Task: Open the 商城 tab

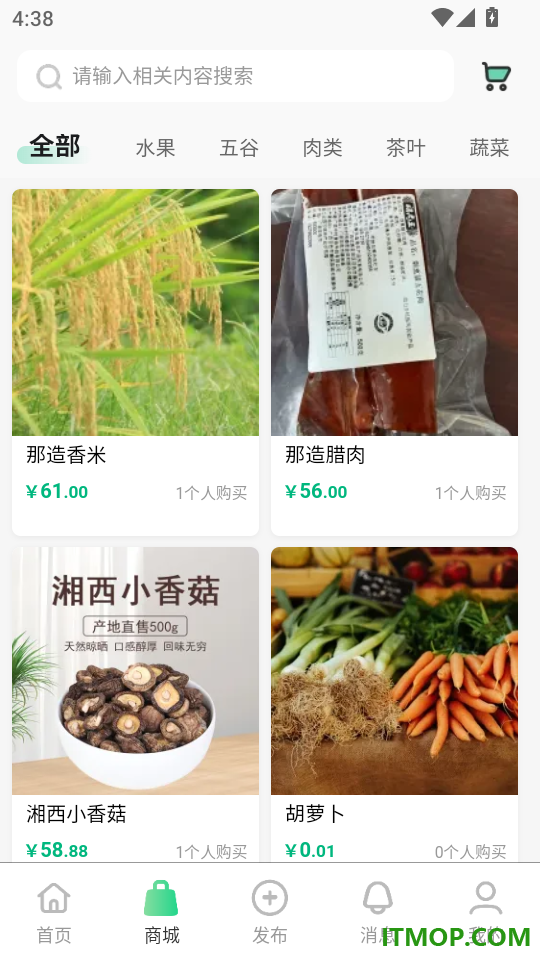Action: 162,912
